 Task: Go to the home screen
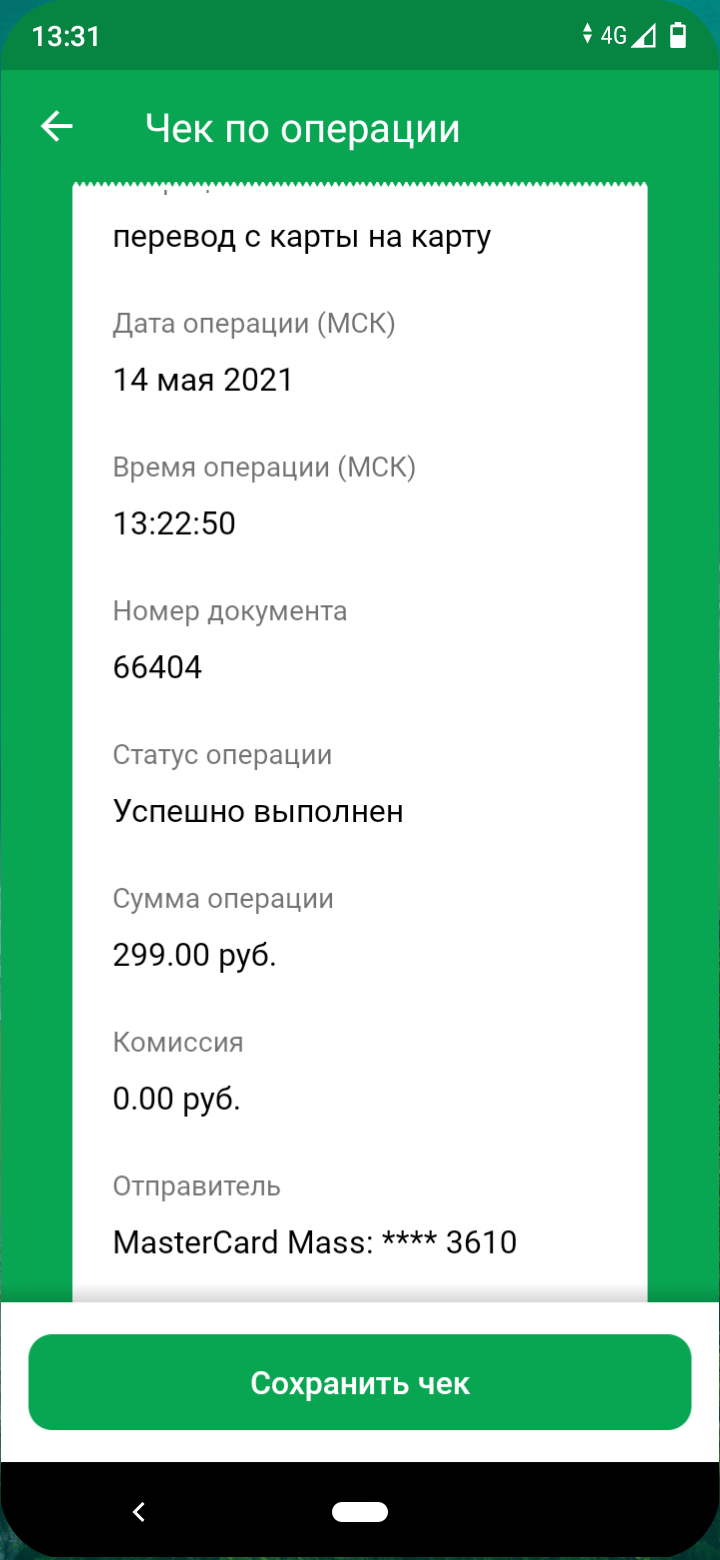(x=360, y=1511)
